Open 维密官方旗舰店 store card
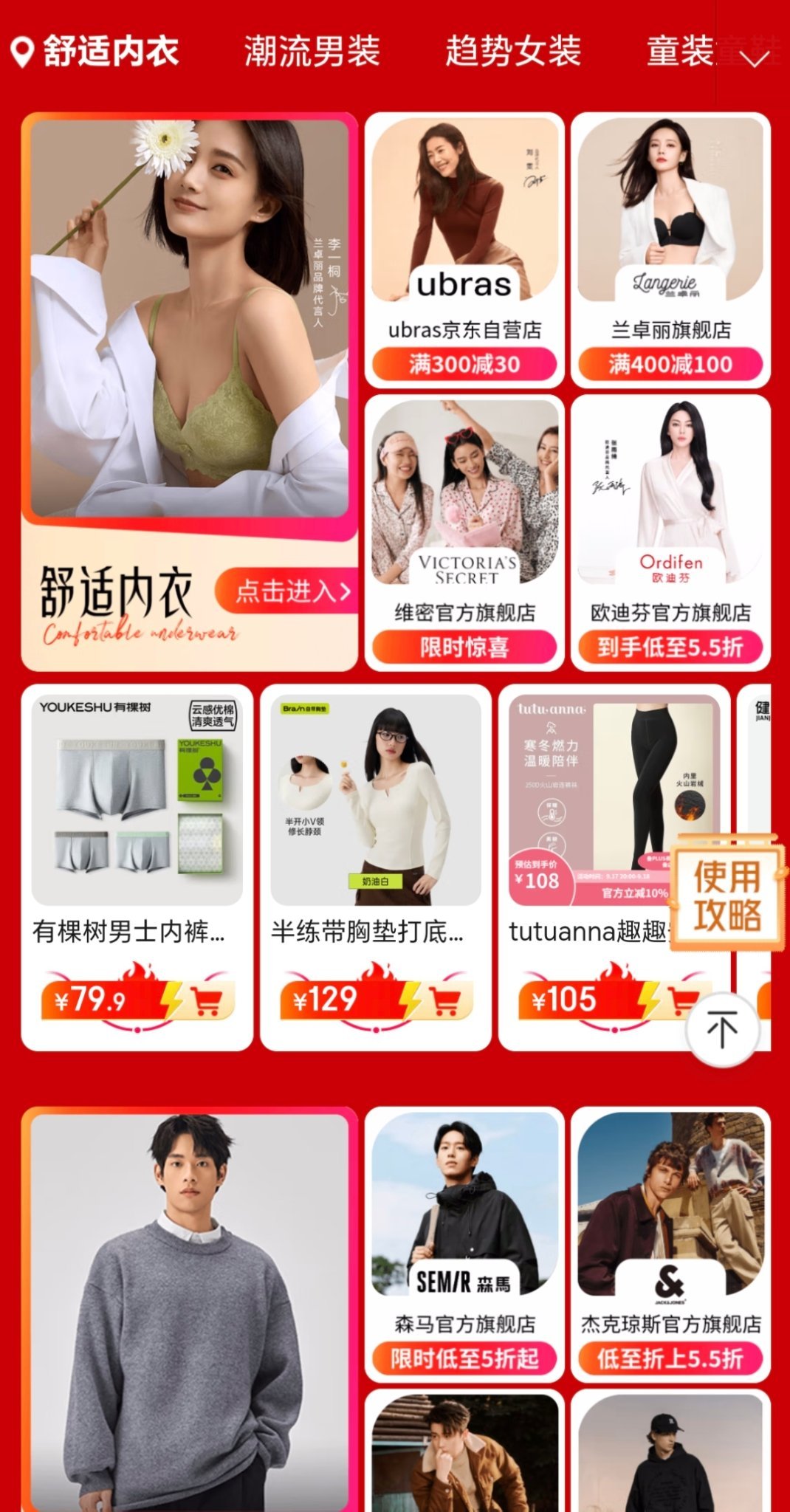 [464, 532]
